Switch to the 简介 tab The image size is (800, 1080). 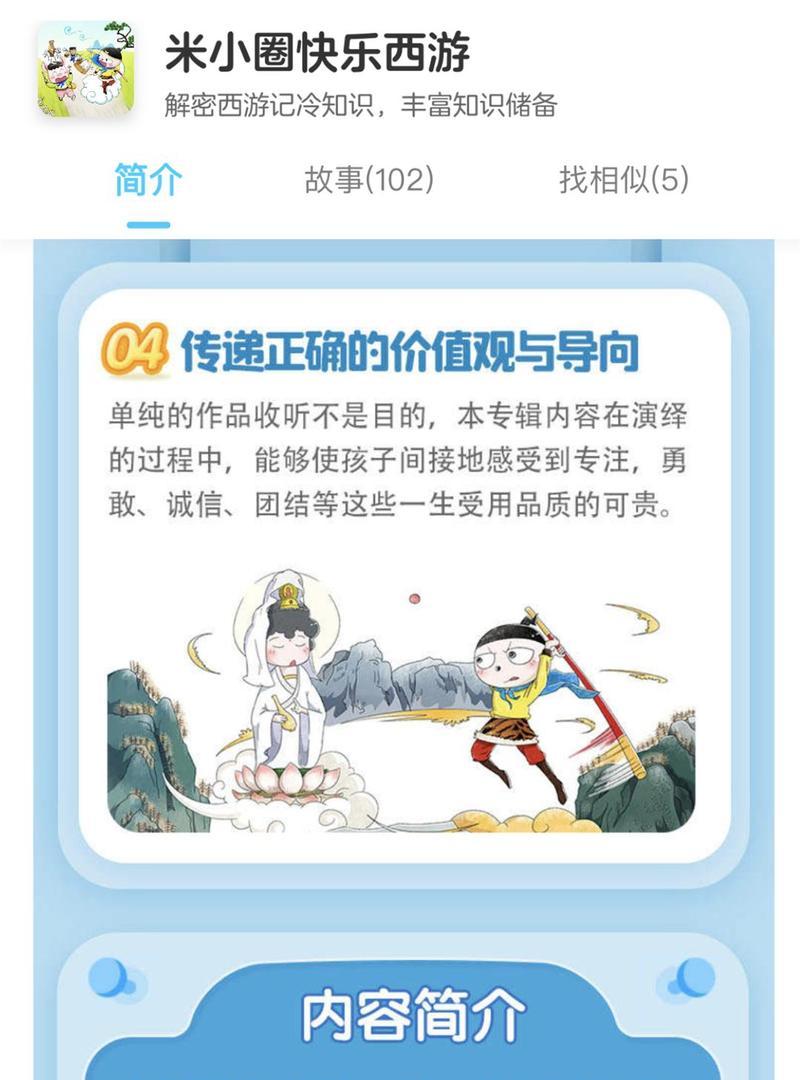point(148,181)
